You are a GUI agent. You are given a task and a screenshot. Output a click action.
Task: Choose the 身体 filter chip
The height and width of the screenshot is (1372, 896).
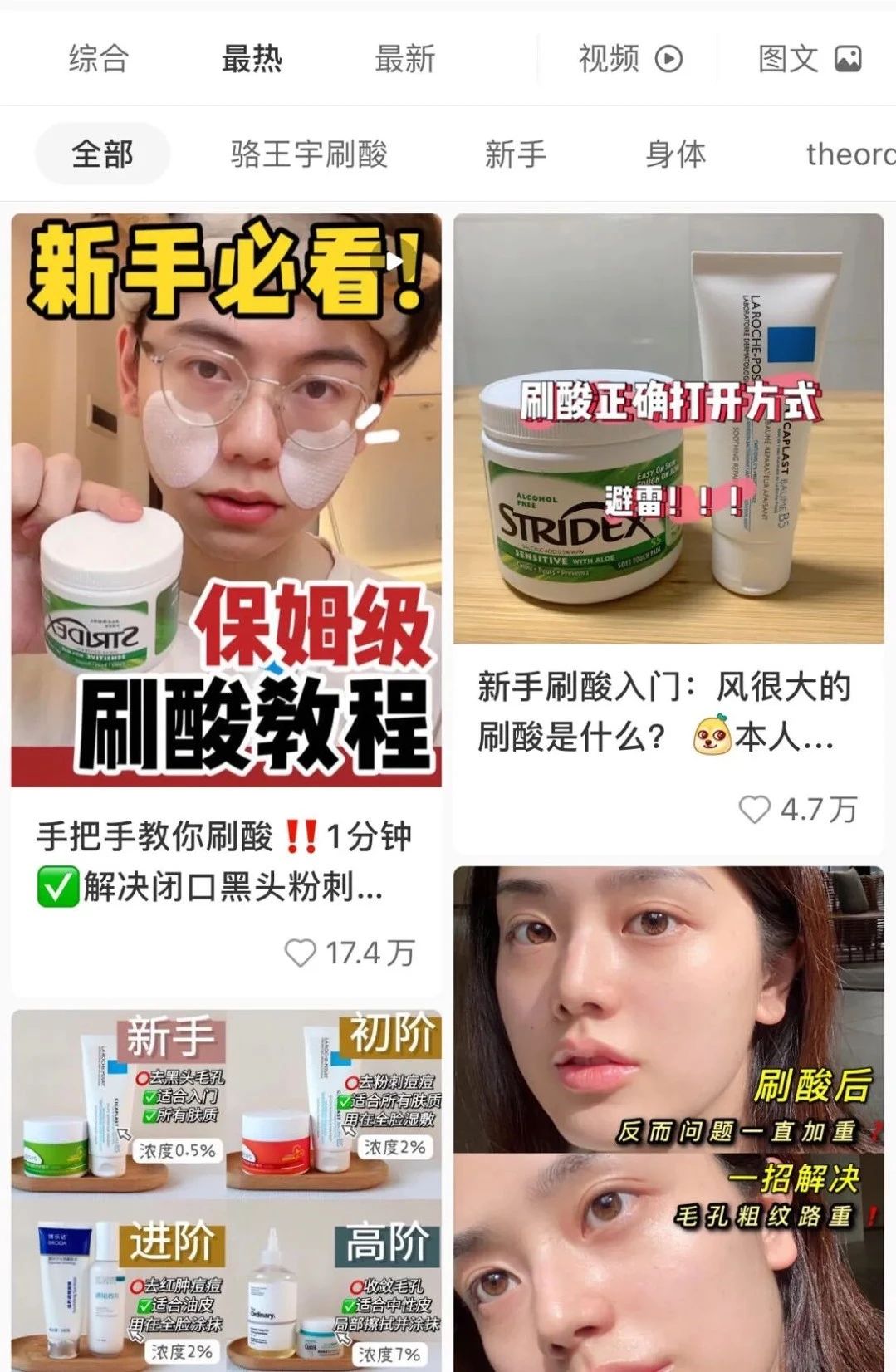(675, 154)
